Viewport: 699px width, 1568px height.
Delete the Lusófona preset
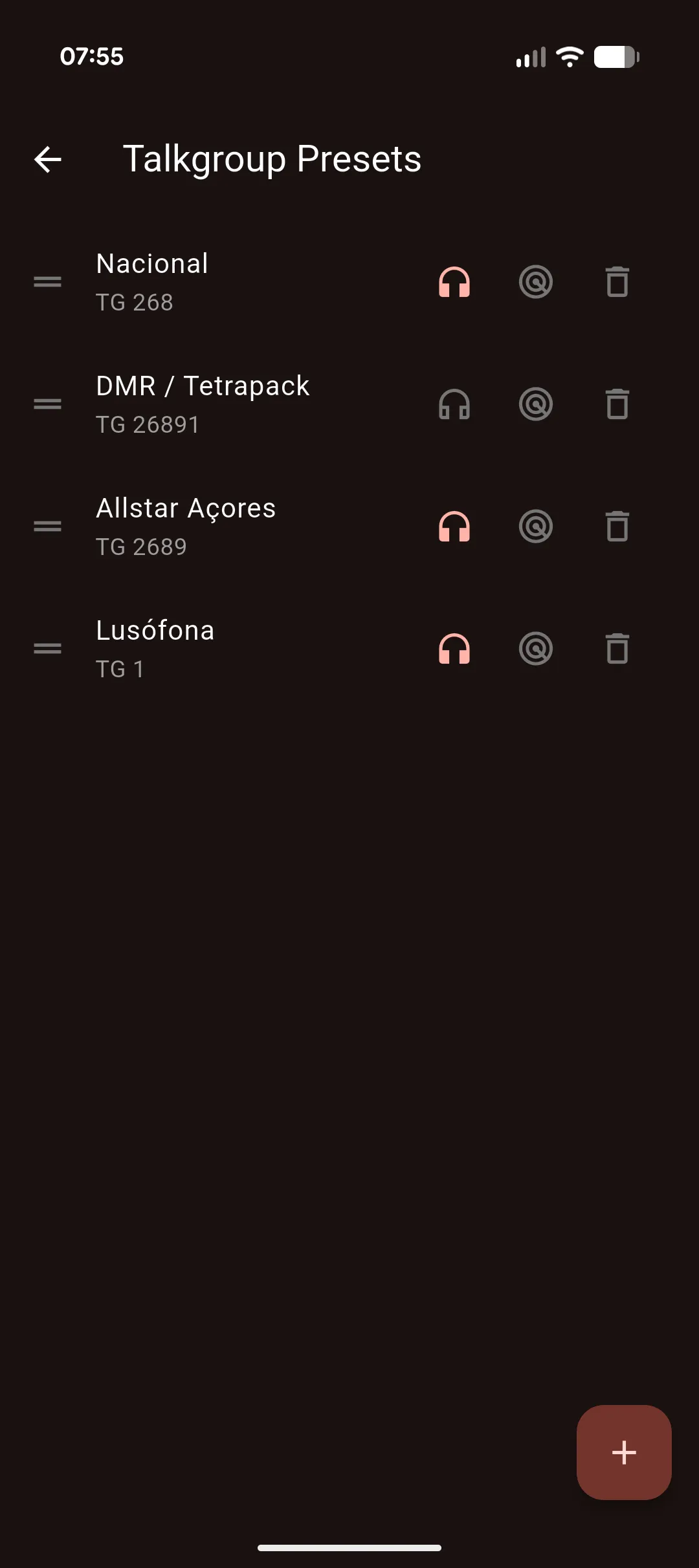point(616,649)
